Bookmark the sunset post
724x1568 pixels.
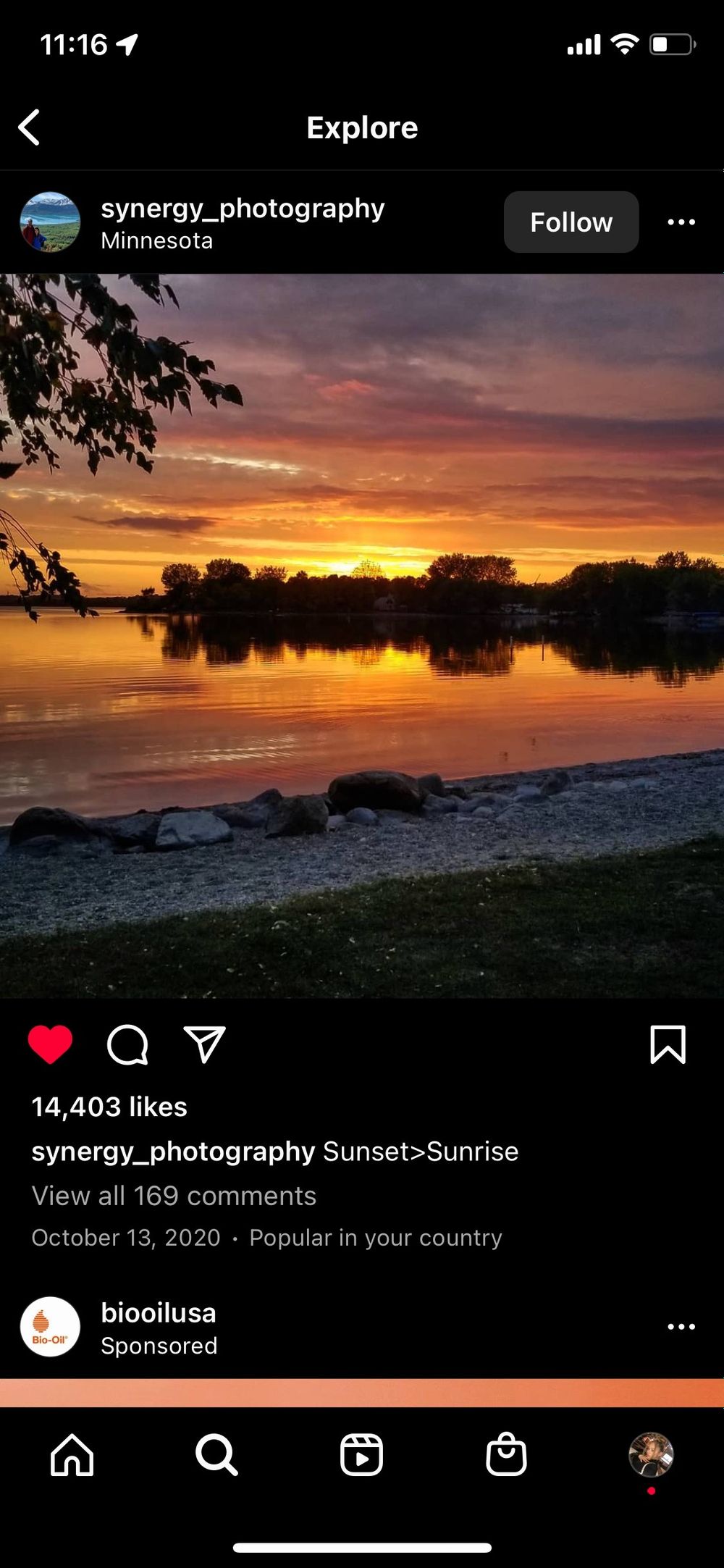point(668,1044)
